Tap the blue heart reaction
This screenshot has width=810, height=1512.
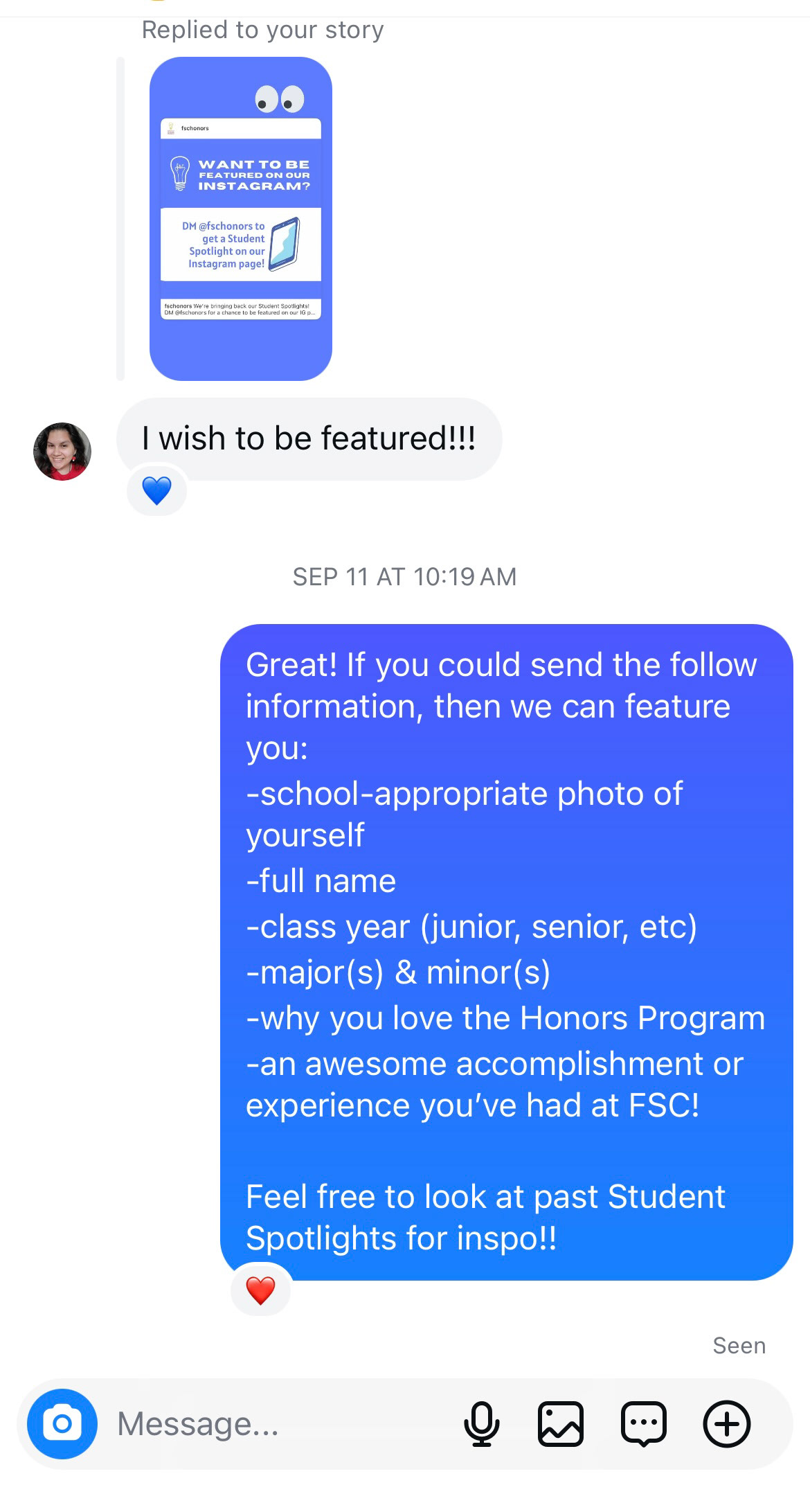(156, 491)
